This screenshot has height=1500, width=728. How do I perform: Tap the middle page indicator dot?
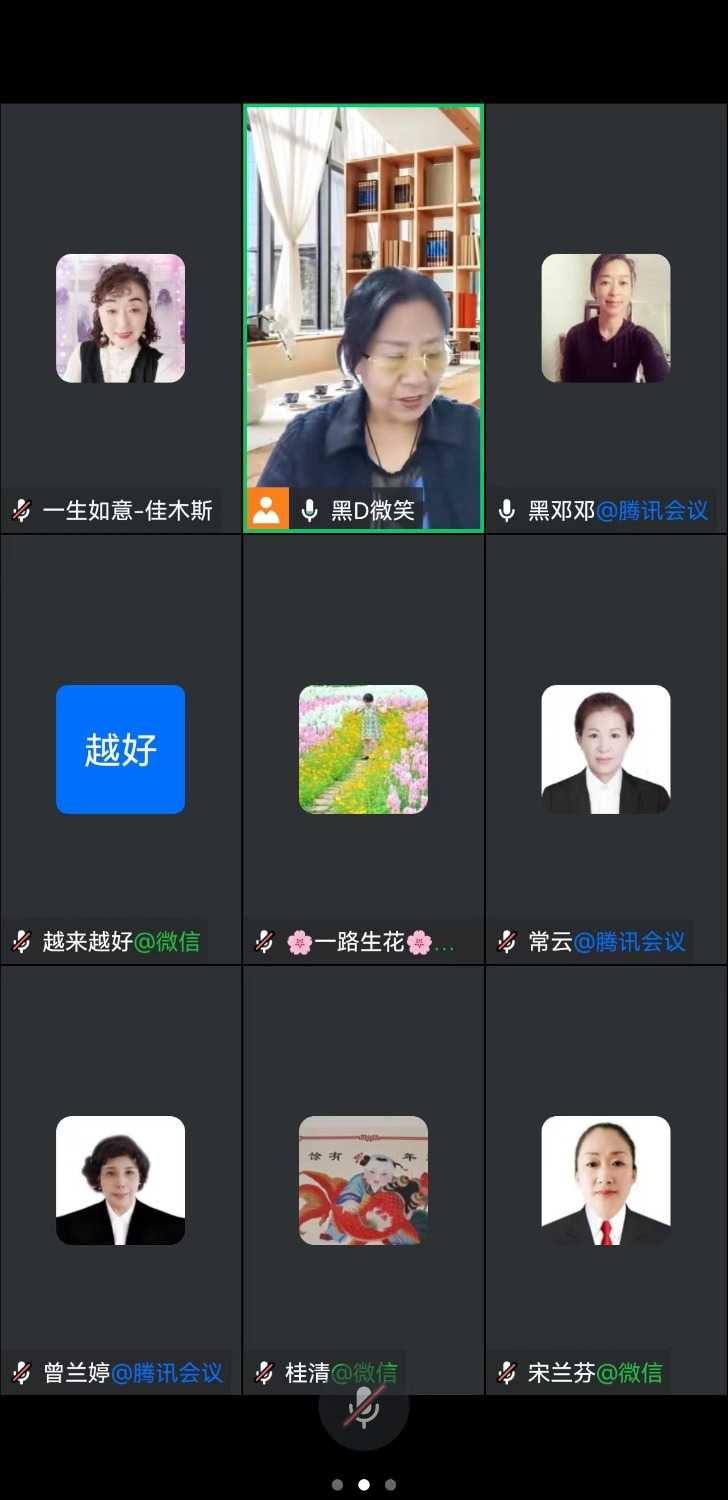point(364,1484)
